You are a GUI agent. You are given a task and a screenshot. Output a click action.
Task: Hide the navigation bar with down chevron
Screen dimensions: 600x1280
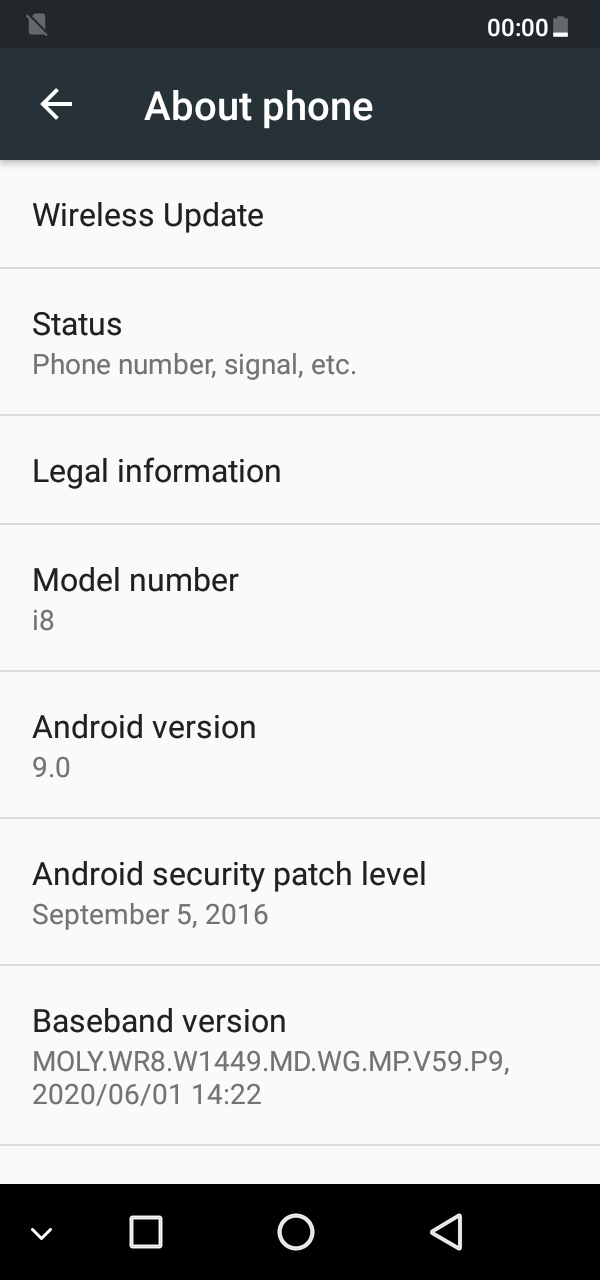[x=42, y=1233]
